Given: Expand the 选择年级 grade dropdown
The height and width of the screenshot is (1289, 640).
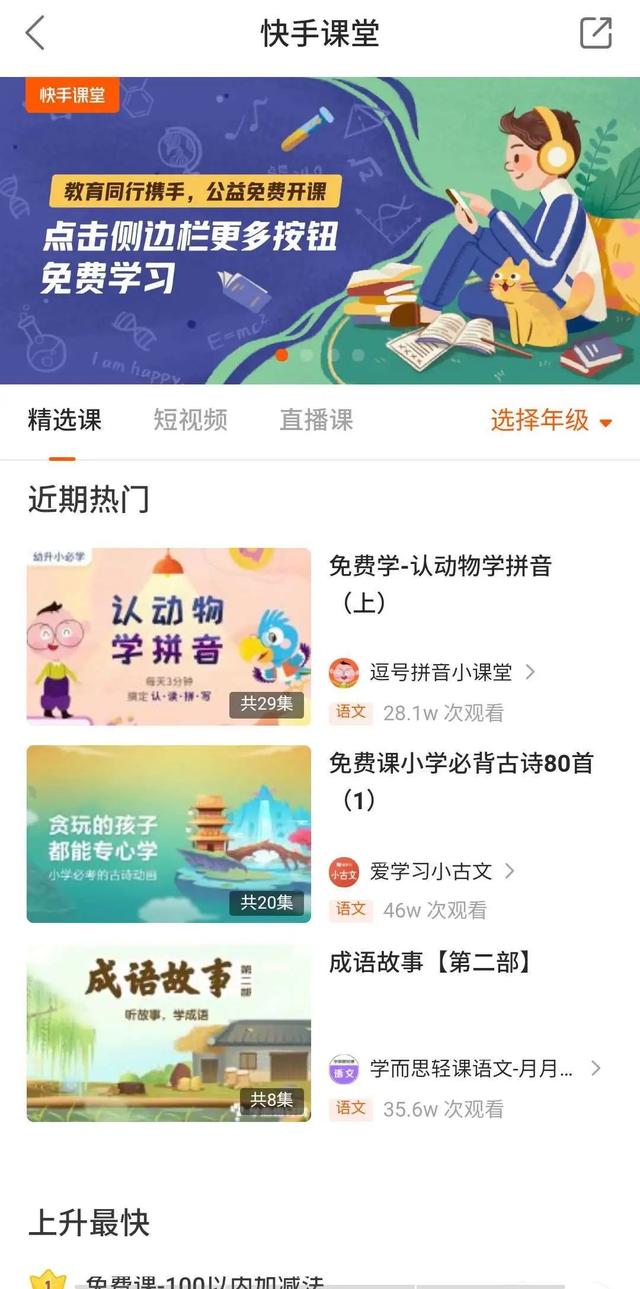Looking at the screenshot, I should (551, 421).
